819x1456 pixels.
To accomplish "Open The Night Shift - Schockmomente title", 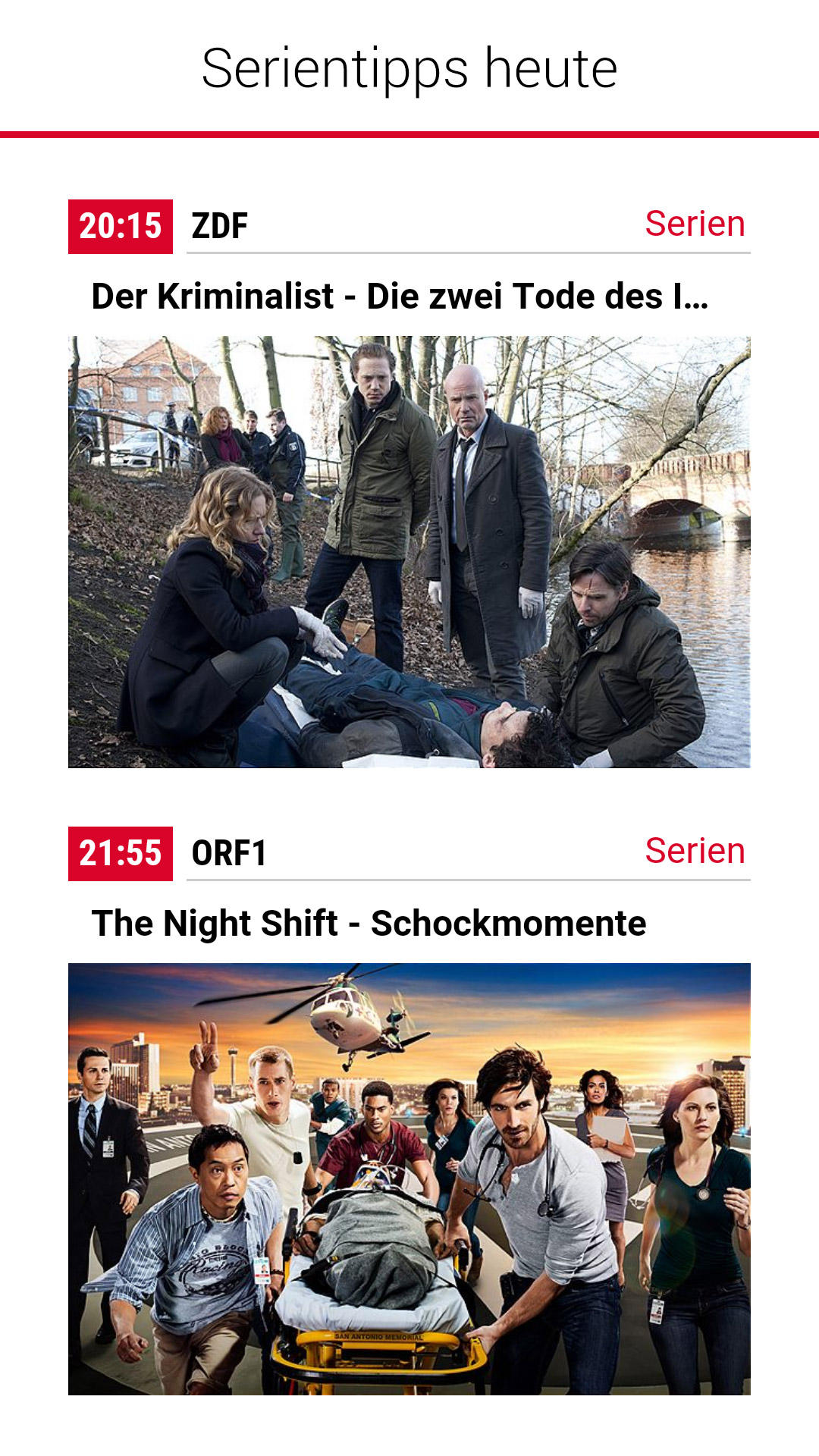I will click(369, 923).
